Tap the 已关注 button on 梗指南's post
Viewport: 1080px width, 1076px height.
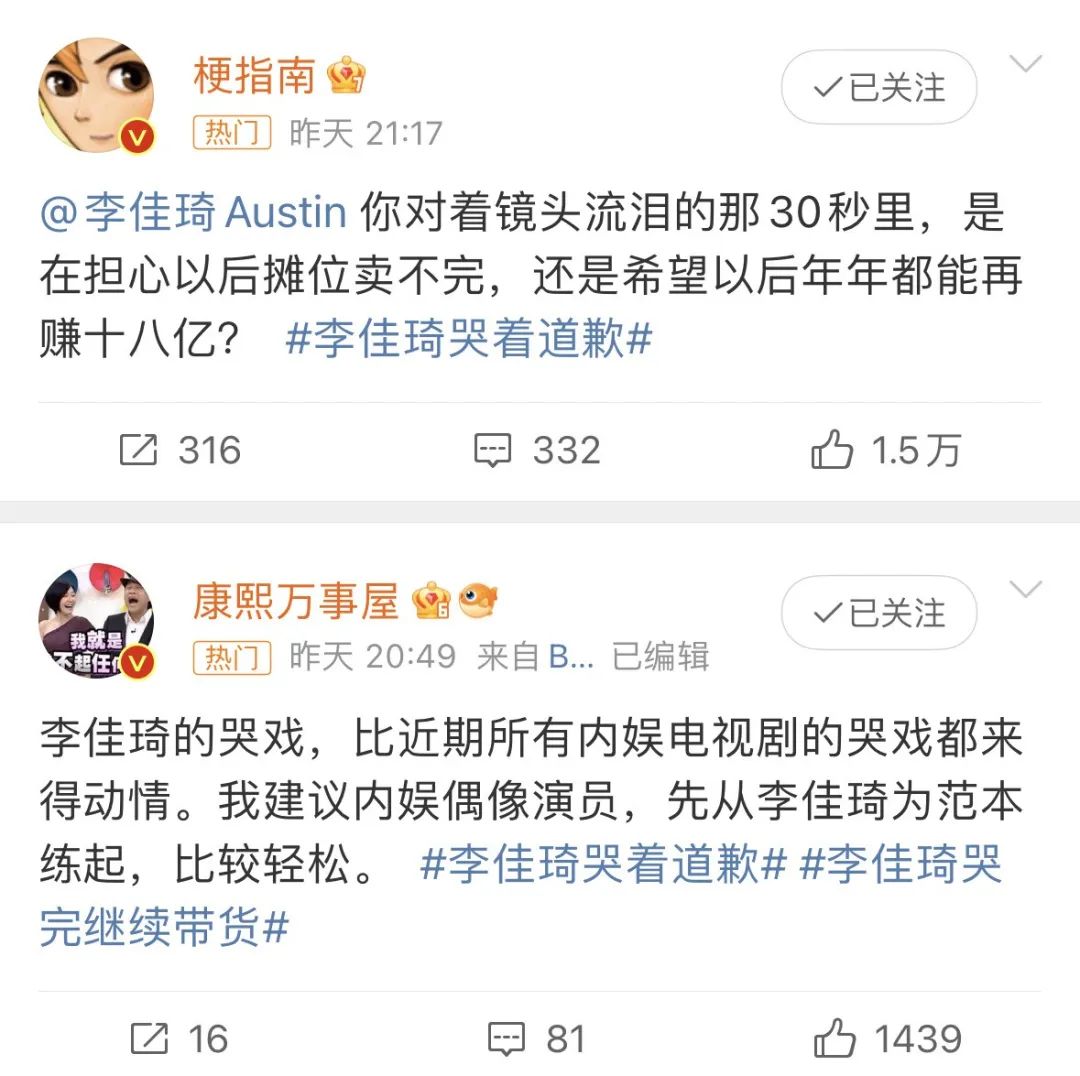[878, 88]
